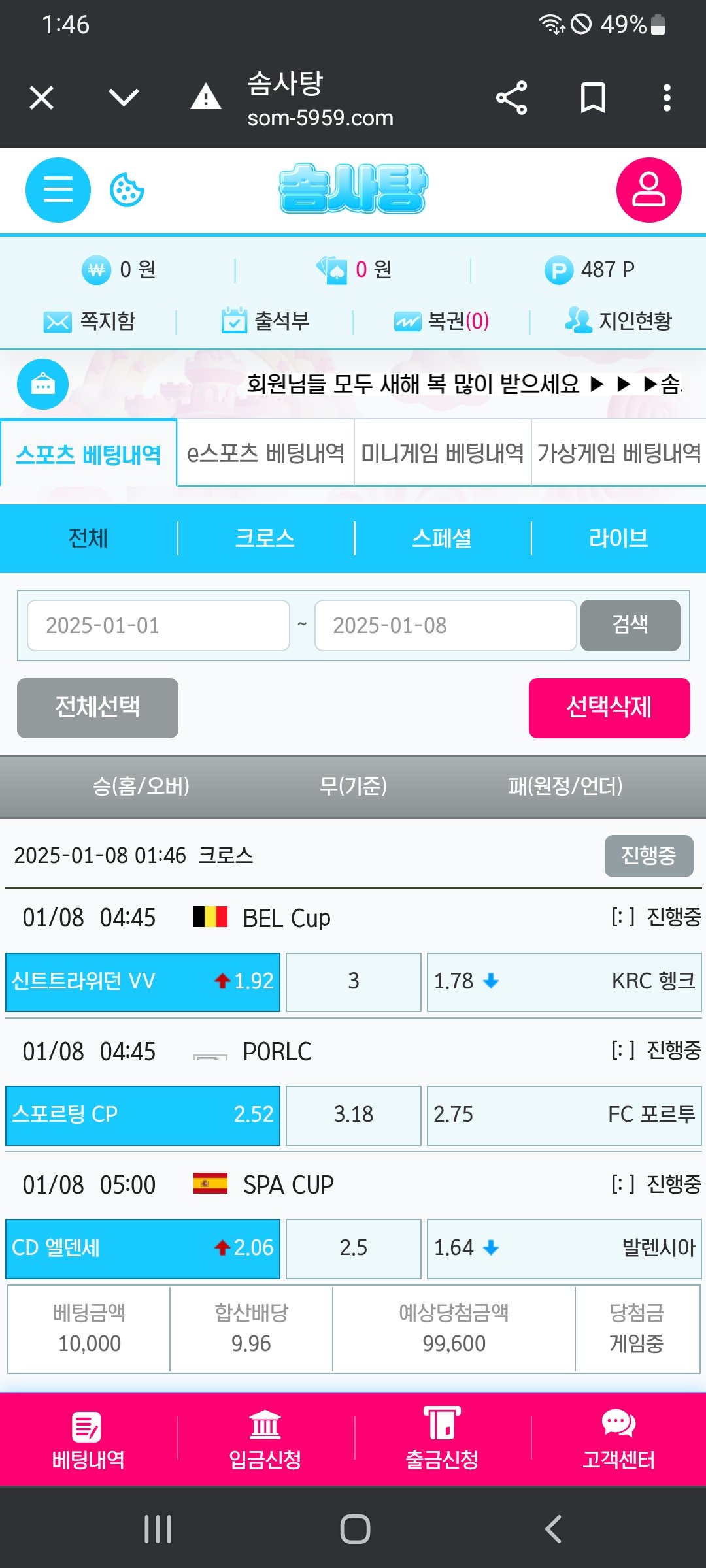This screenshot has height=1568, width=706.
Task: Open 출금신청 withdrawal request
Action: (x=442, y=1439)
